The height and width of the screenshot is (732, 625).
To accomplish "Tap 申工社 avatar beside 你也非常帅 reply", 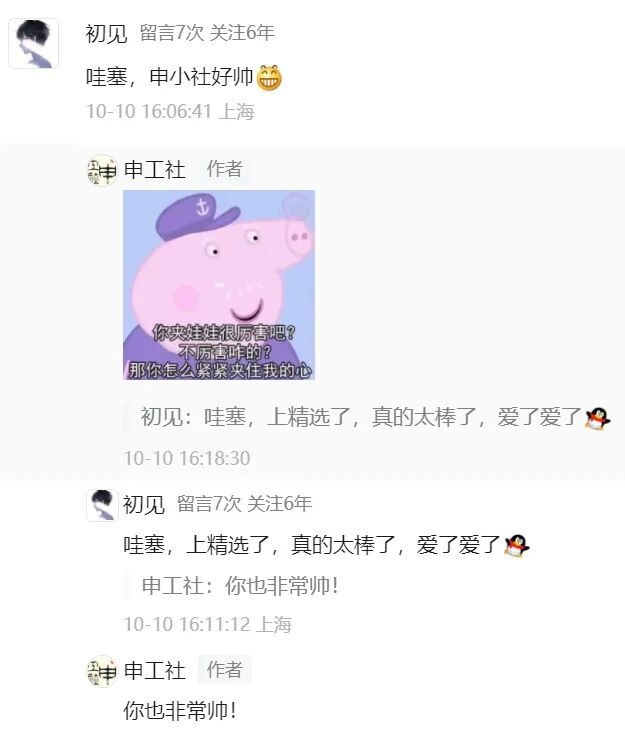I will pyautogui.click(x=101, y=670).
